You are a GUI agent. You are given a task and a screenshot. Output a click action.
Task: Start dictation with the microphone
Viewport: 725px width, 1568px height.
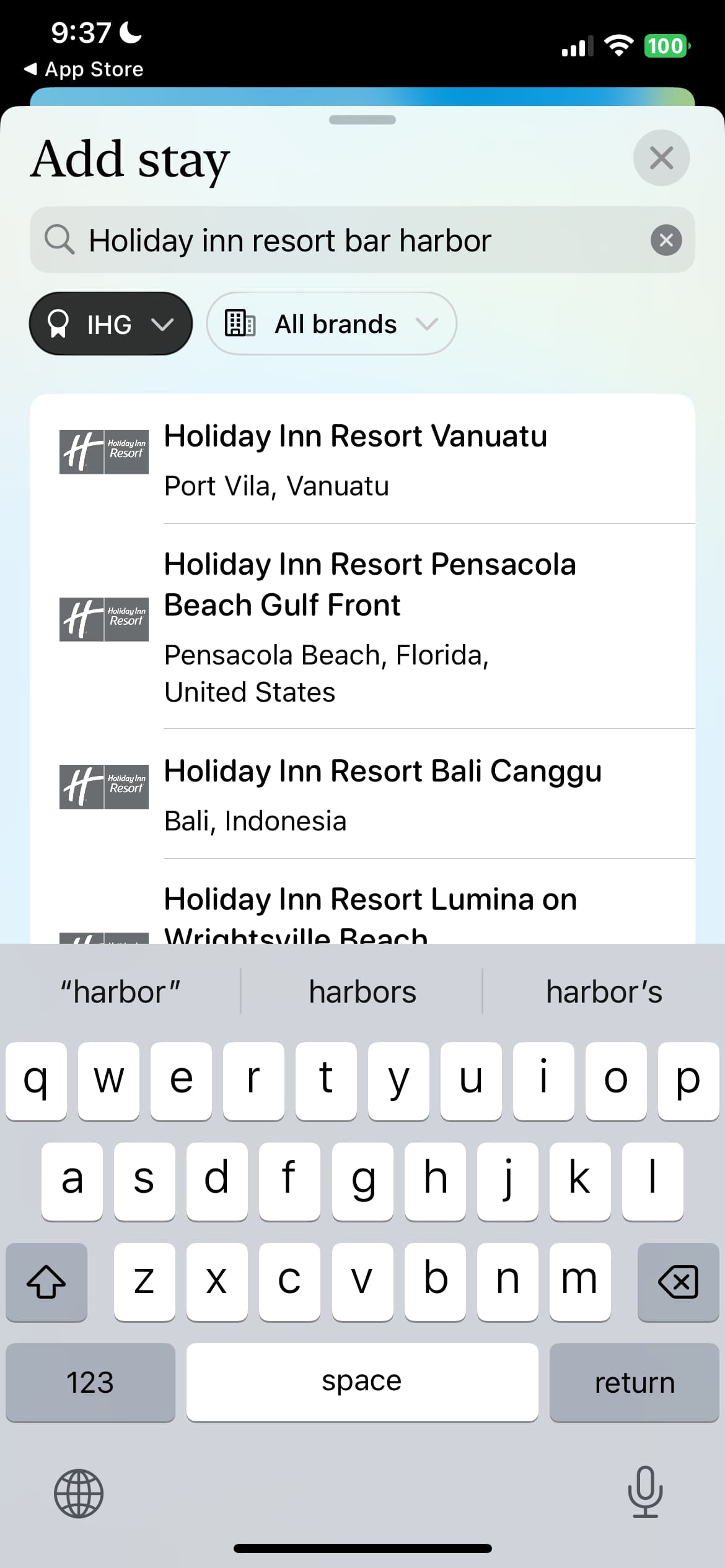(645, 1492)
